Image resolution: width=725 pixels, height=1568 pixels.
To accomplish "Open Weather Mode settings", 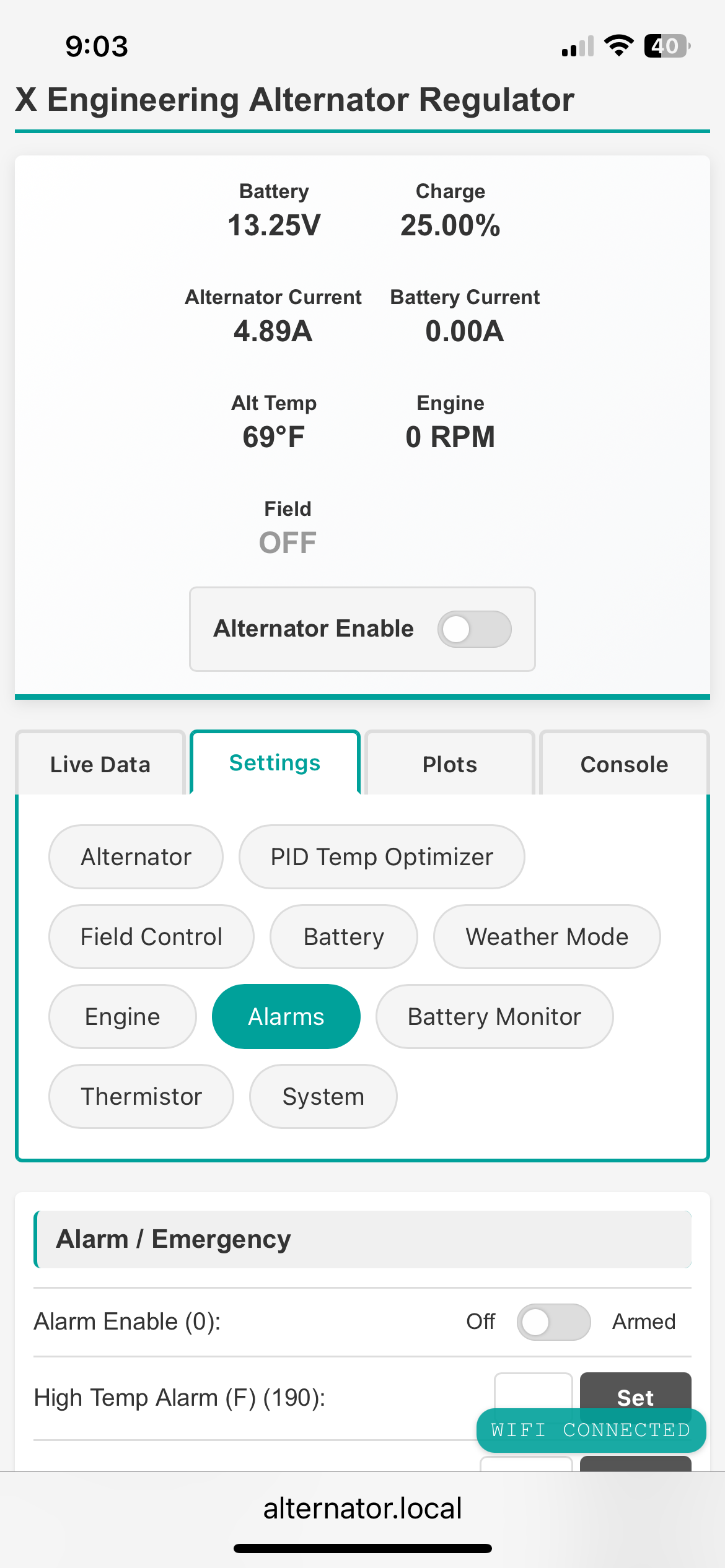I will tap(547, 936).
